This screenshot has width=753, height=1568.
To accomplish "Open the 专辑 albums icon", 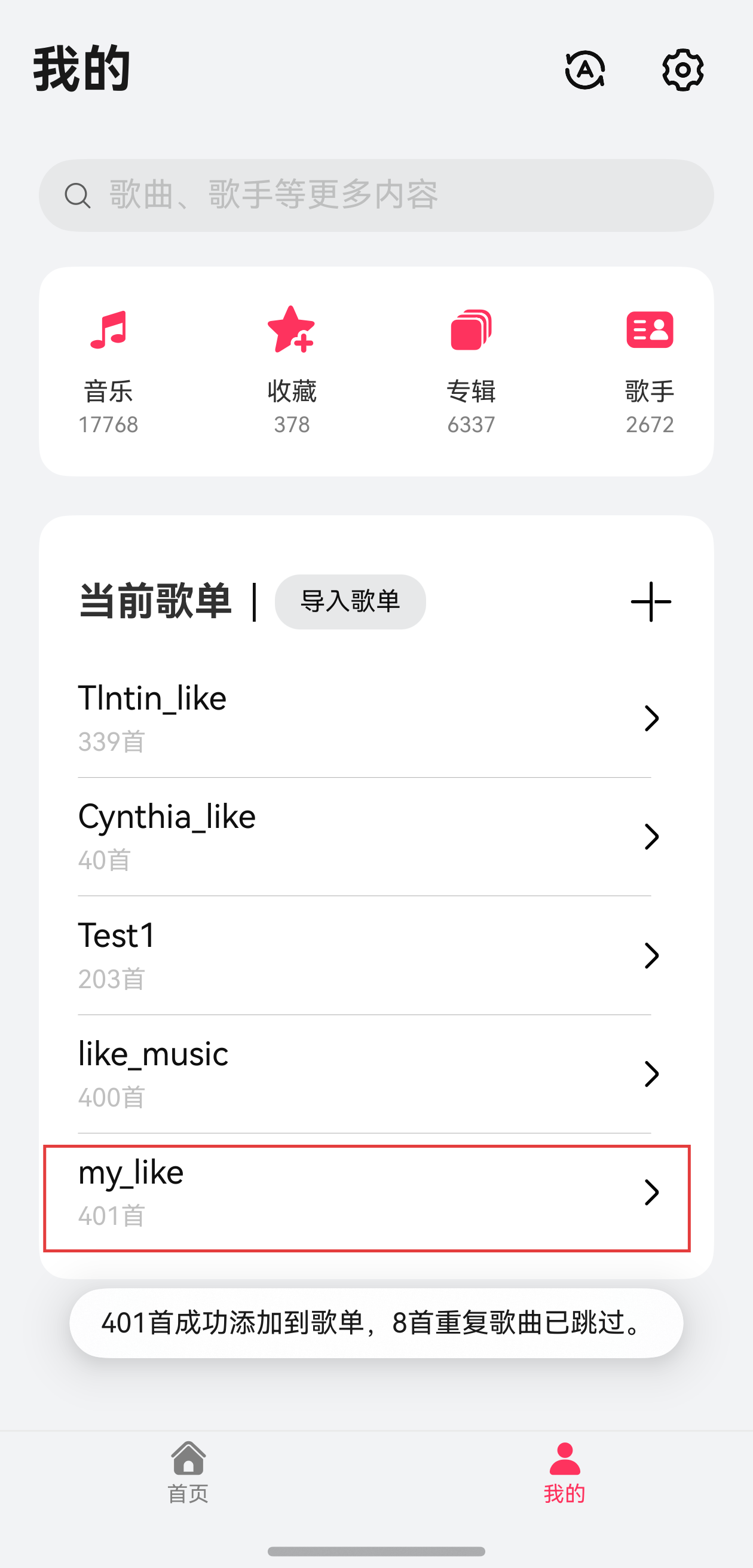I will coord(470,332).
